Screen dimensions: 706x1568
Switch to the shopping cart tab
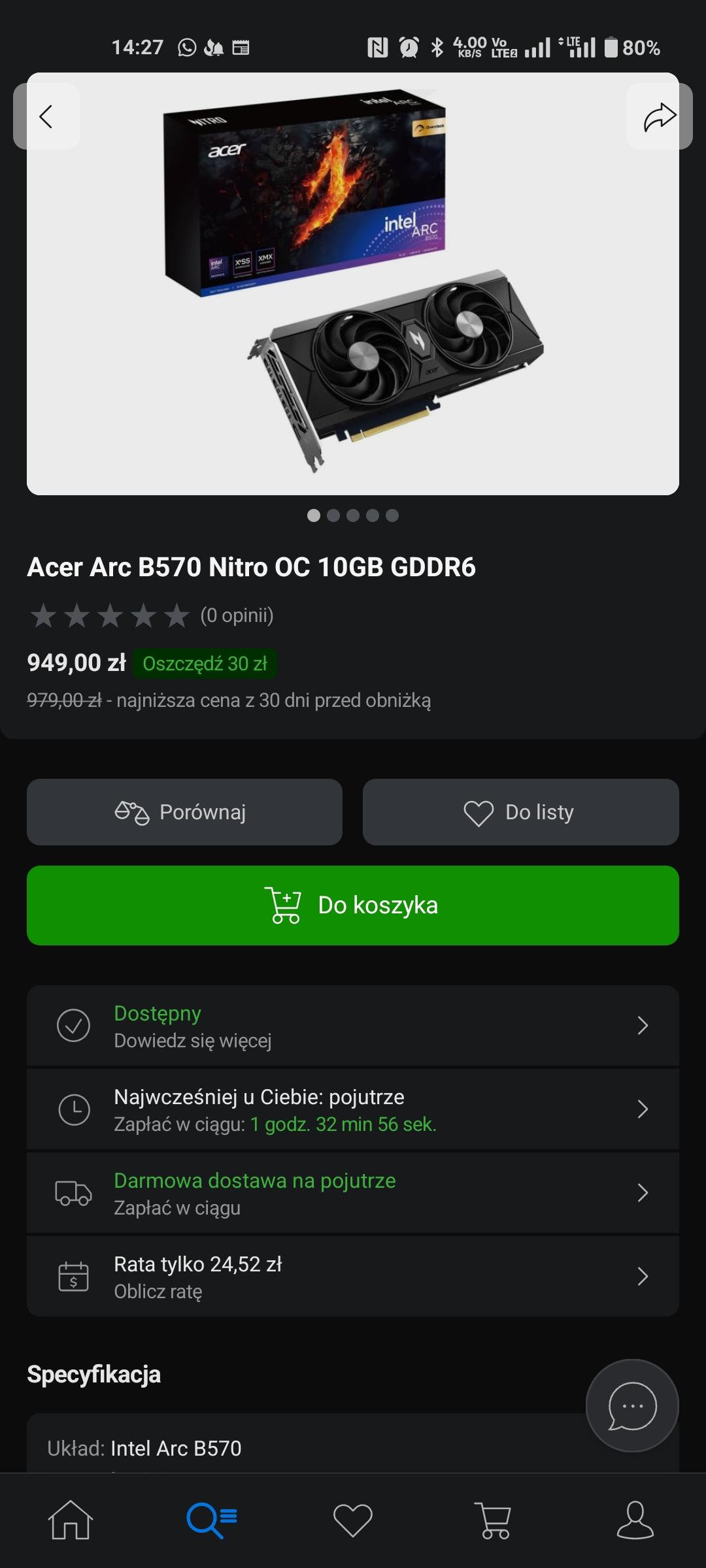click(494, 1520)
